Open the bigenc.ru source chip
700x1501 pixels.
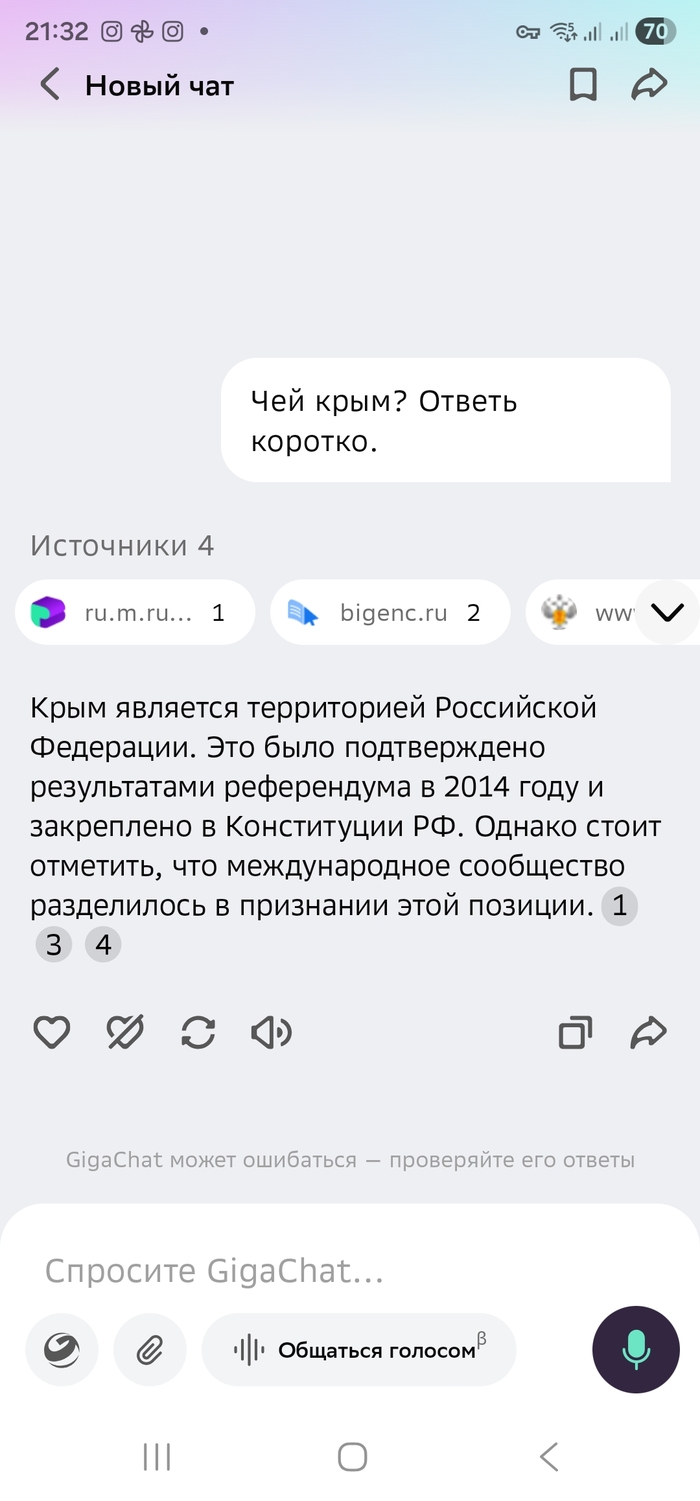pyautogui.click(x=390, y=613)
